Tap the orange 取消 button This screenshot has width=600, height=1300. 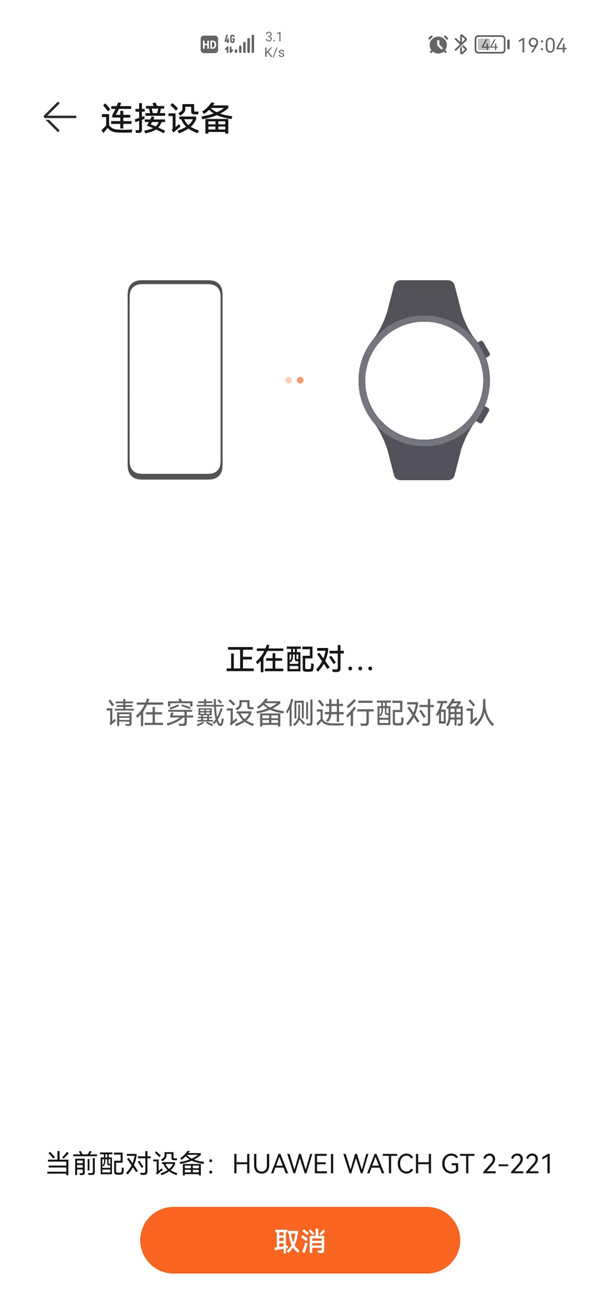(300, 1241)
